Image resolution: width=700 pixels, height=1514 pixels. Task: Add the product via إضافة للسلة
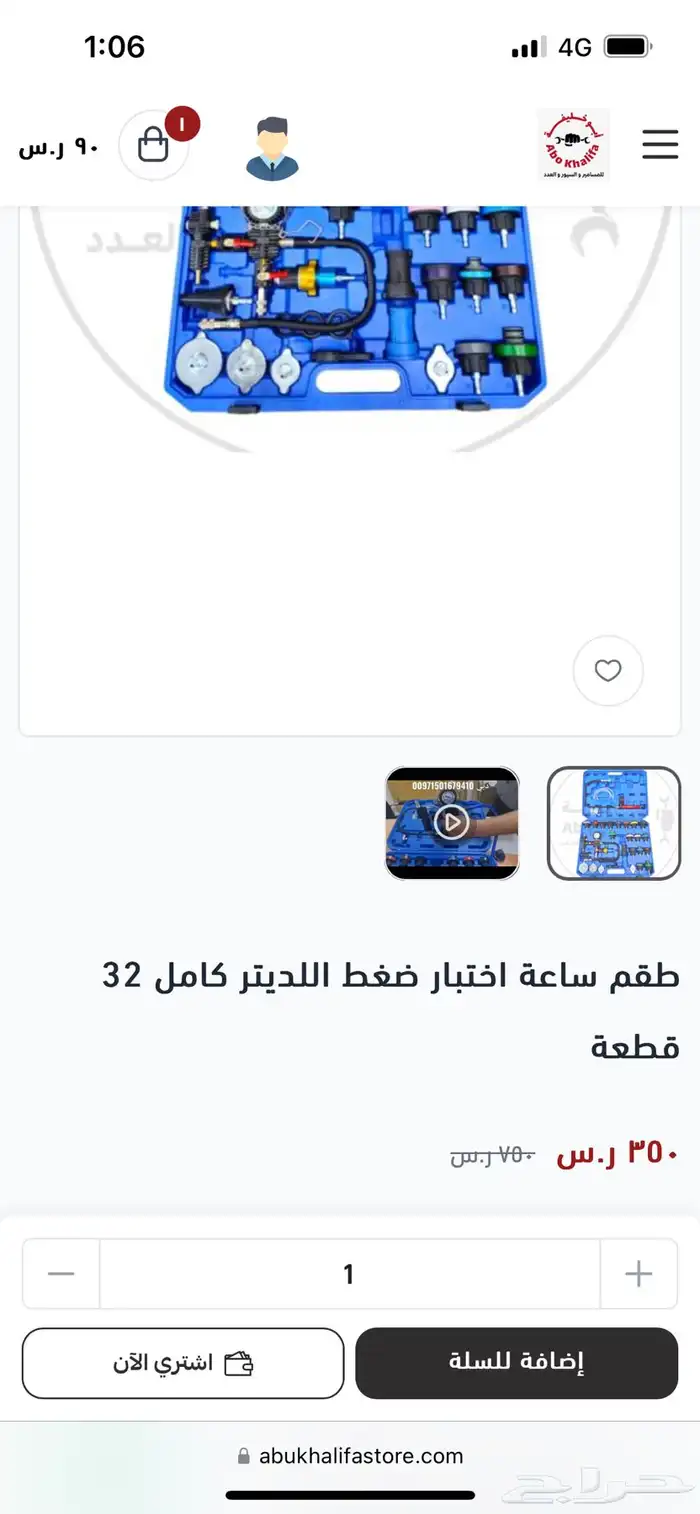[516, 1362]
